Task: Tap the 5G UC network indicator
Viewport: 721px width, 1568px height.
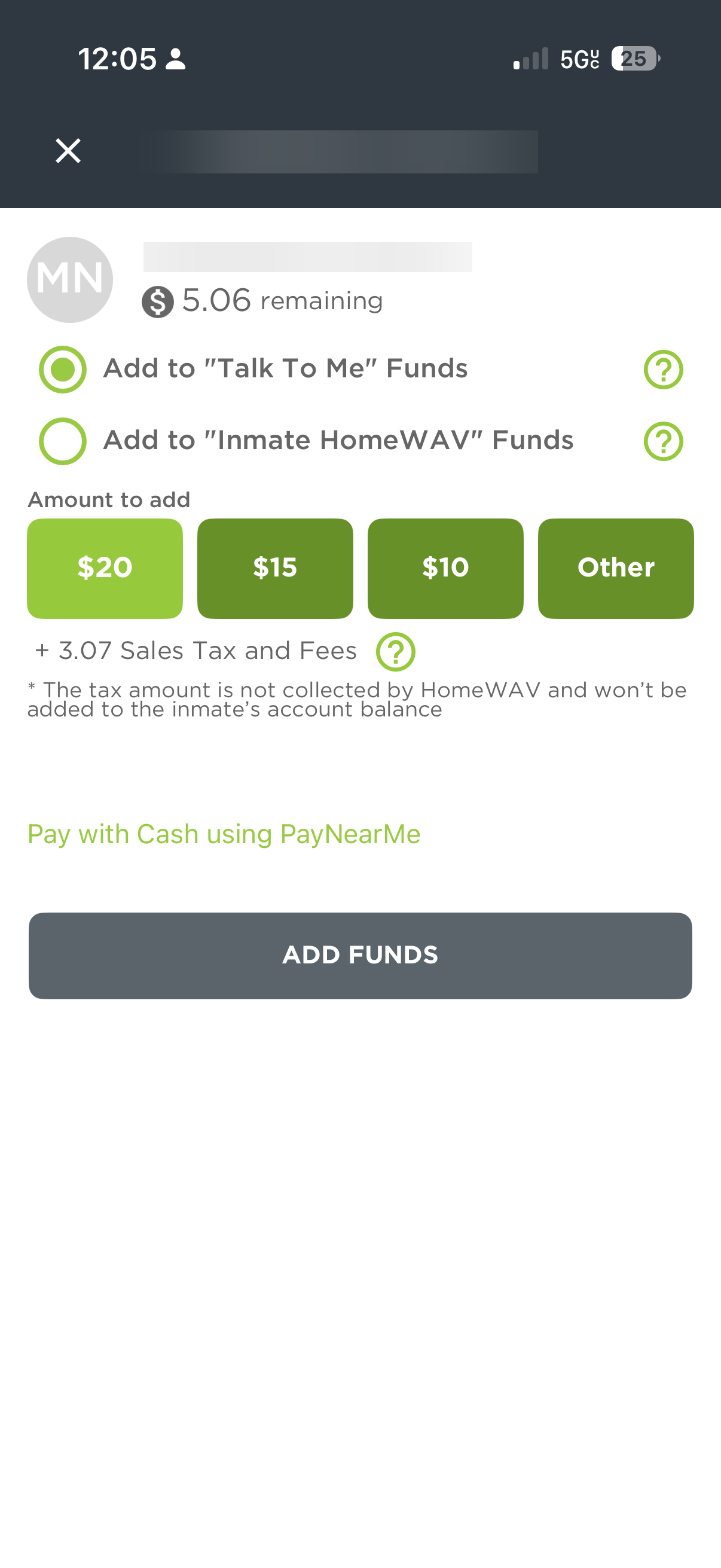Action: tap(578, 59)
